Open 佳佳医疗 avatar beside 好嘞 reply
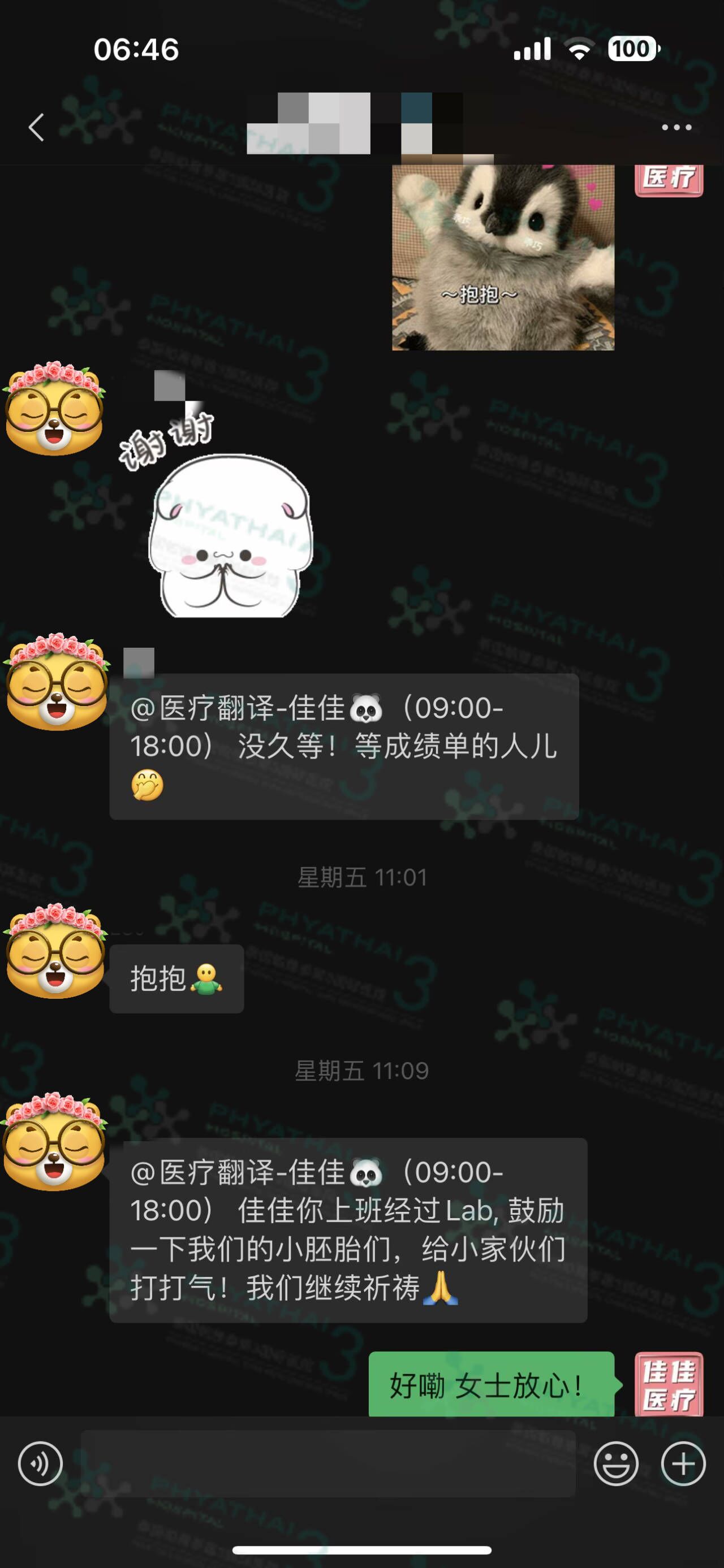Viewport: 724px width, 1568px height. [x=669, y=1384]
